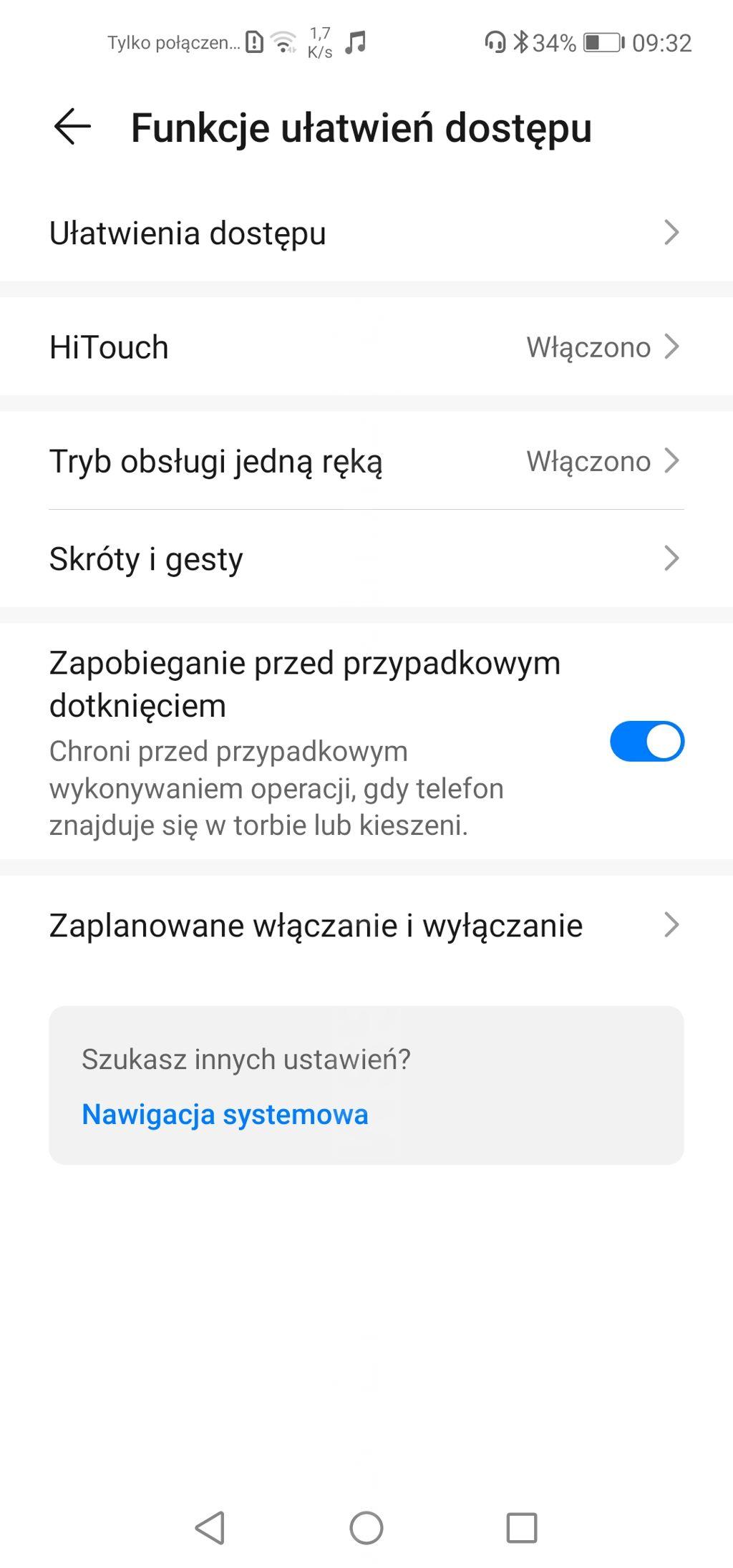Open HiTouch settings
The width and height of the screenshot is (733, 1568).
tap(365, 347)
